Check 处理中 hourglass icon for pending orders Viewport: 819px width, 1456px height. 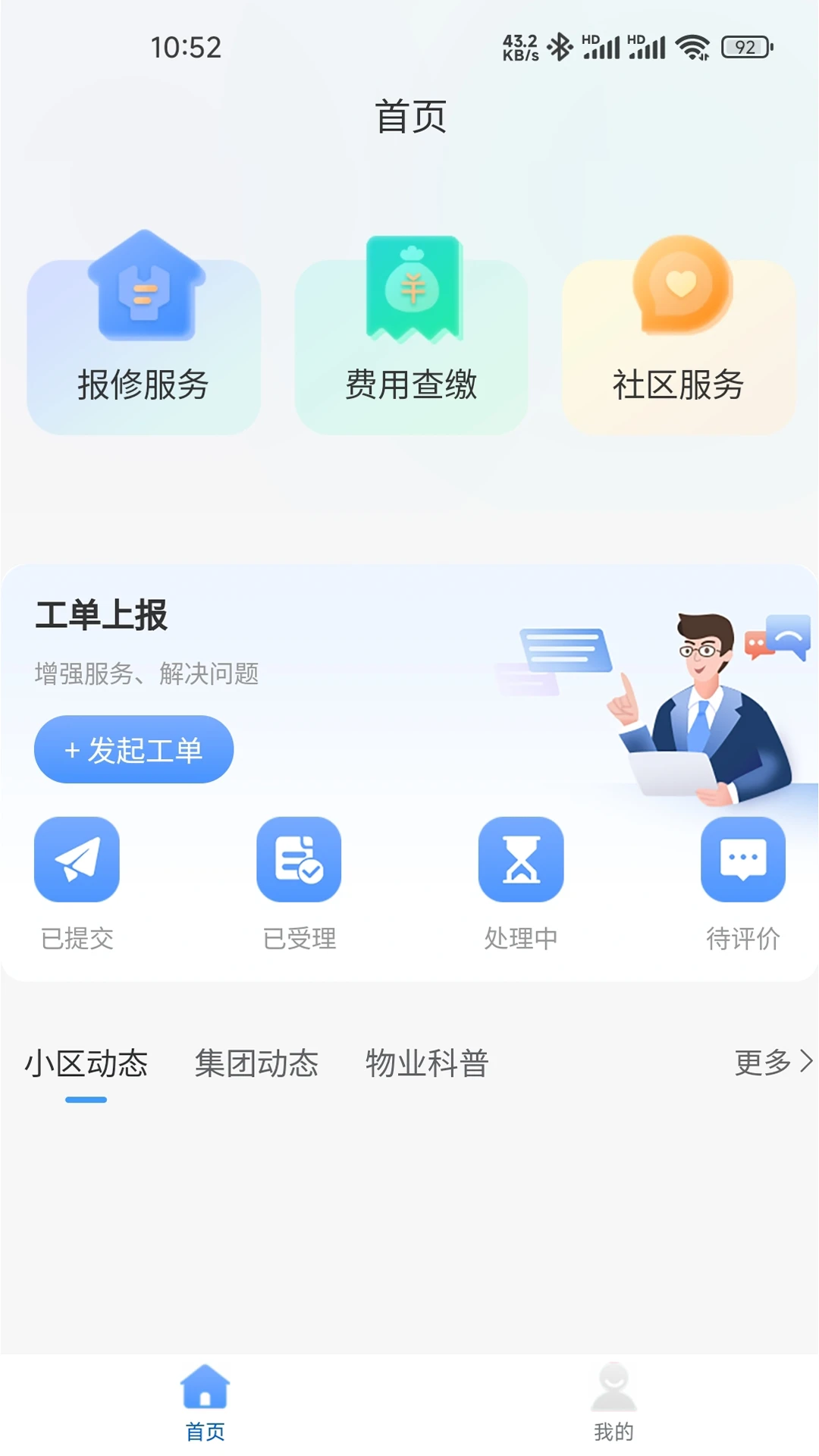coord(521,859)
